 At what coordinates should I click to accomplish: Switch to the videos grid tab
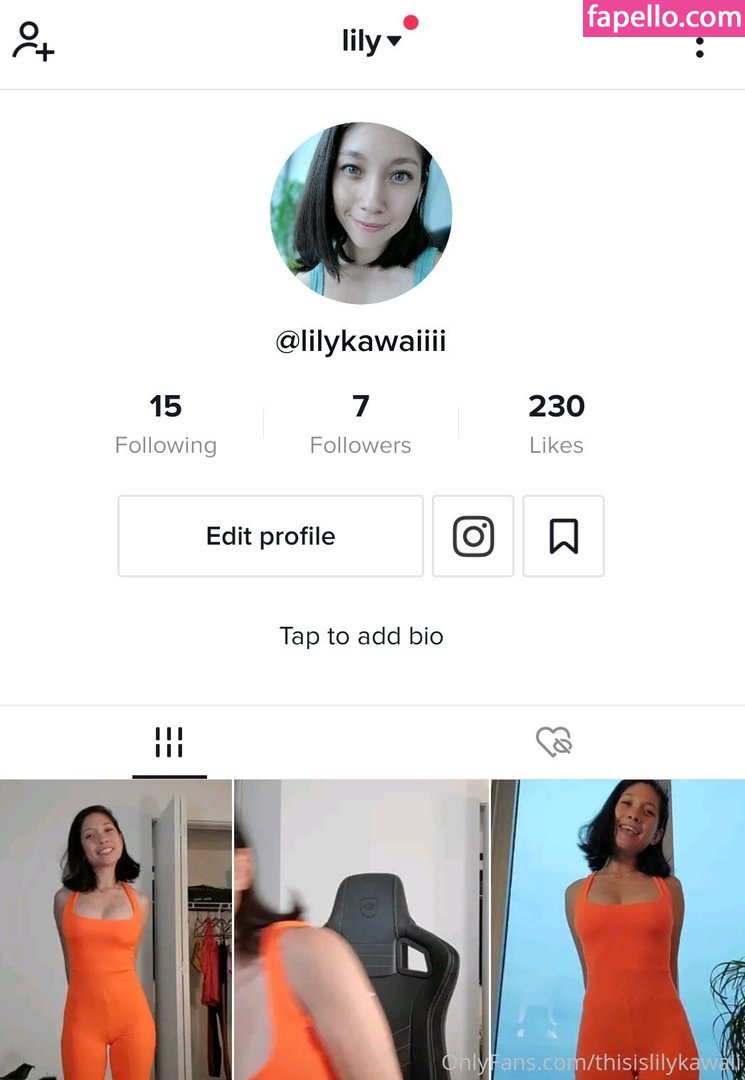click(169, 742)
